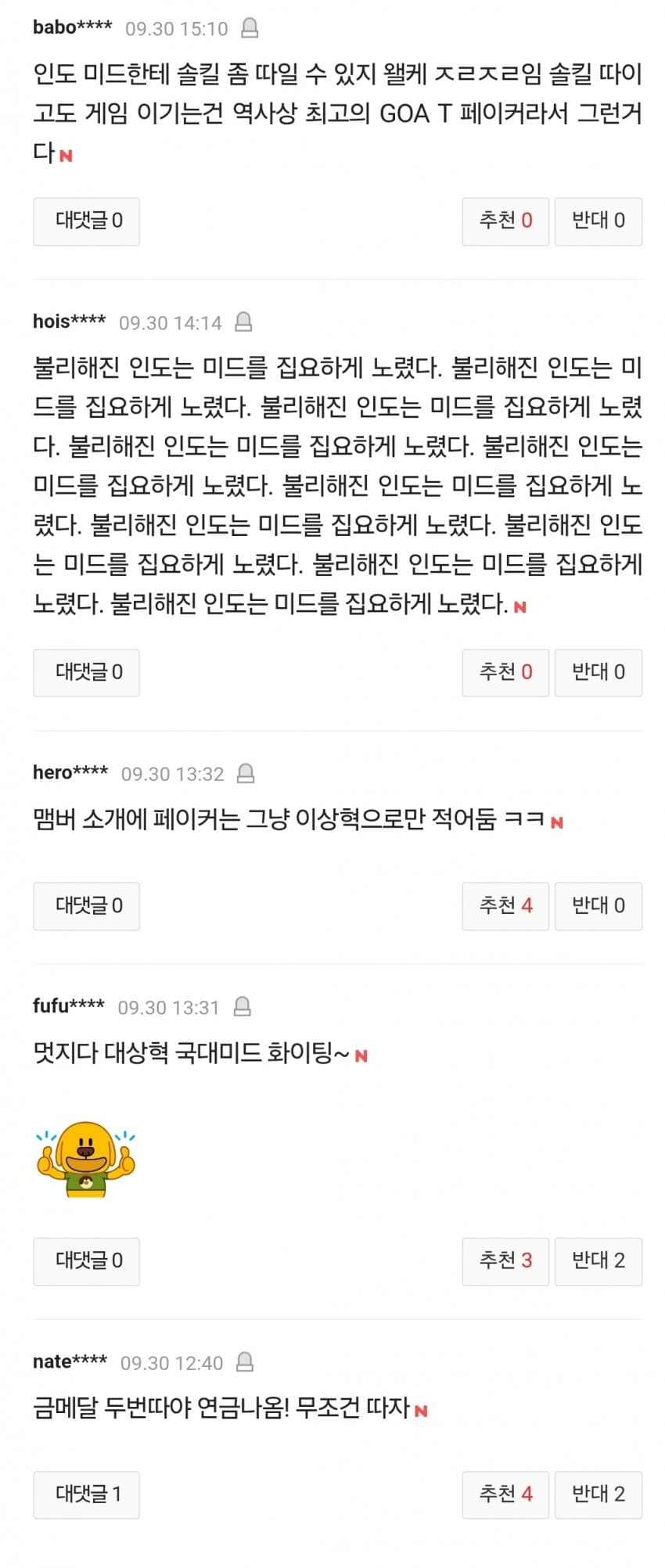This screenshot has height=1568, width=665.
Task: Recommend hero****'s comment
Action: click(505, 906)
